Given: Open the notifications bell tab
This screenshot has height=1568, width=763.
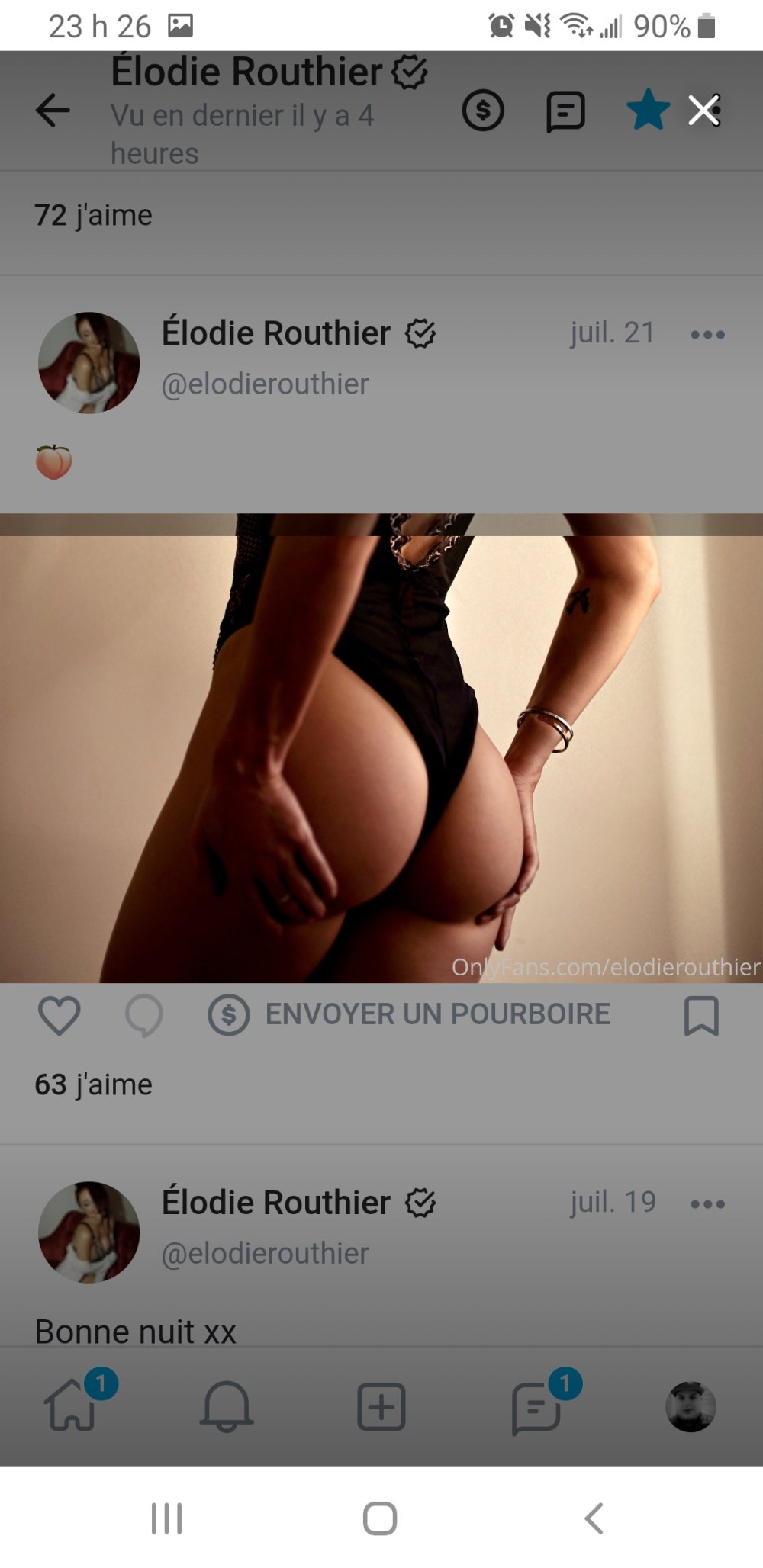Looking at the screenshot, I should tap(227, 1406).
